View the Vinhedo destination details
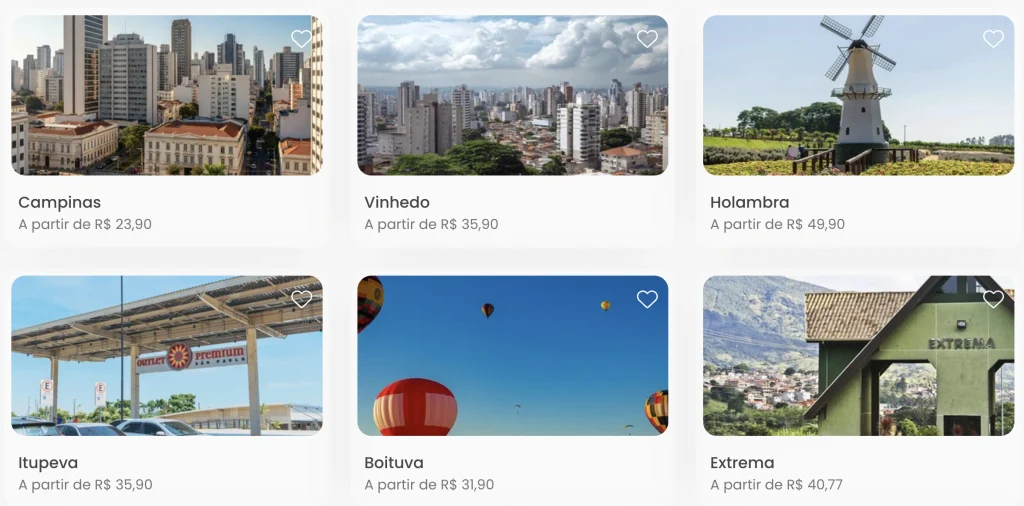Image resolution: width=1024 pixels, height=506 pixels. (x=513, y=127)
